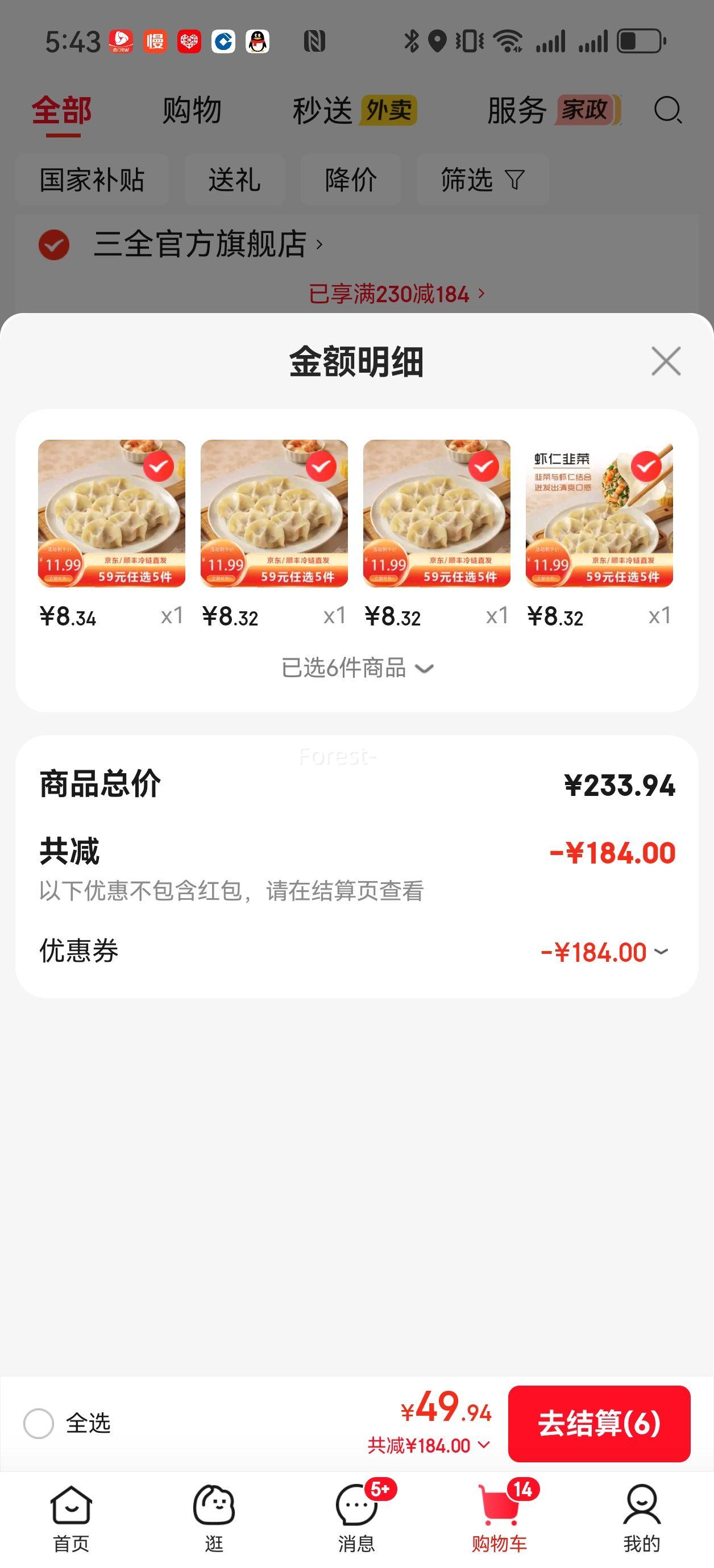
Task: Open the 虾仁韭菜 dumpling item priced ¥8.32
Action: pyautogui.click(x=599, y=513)
